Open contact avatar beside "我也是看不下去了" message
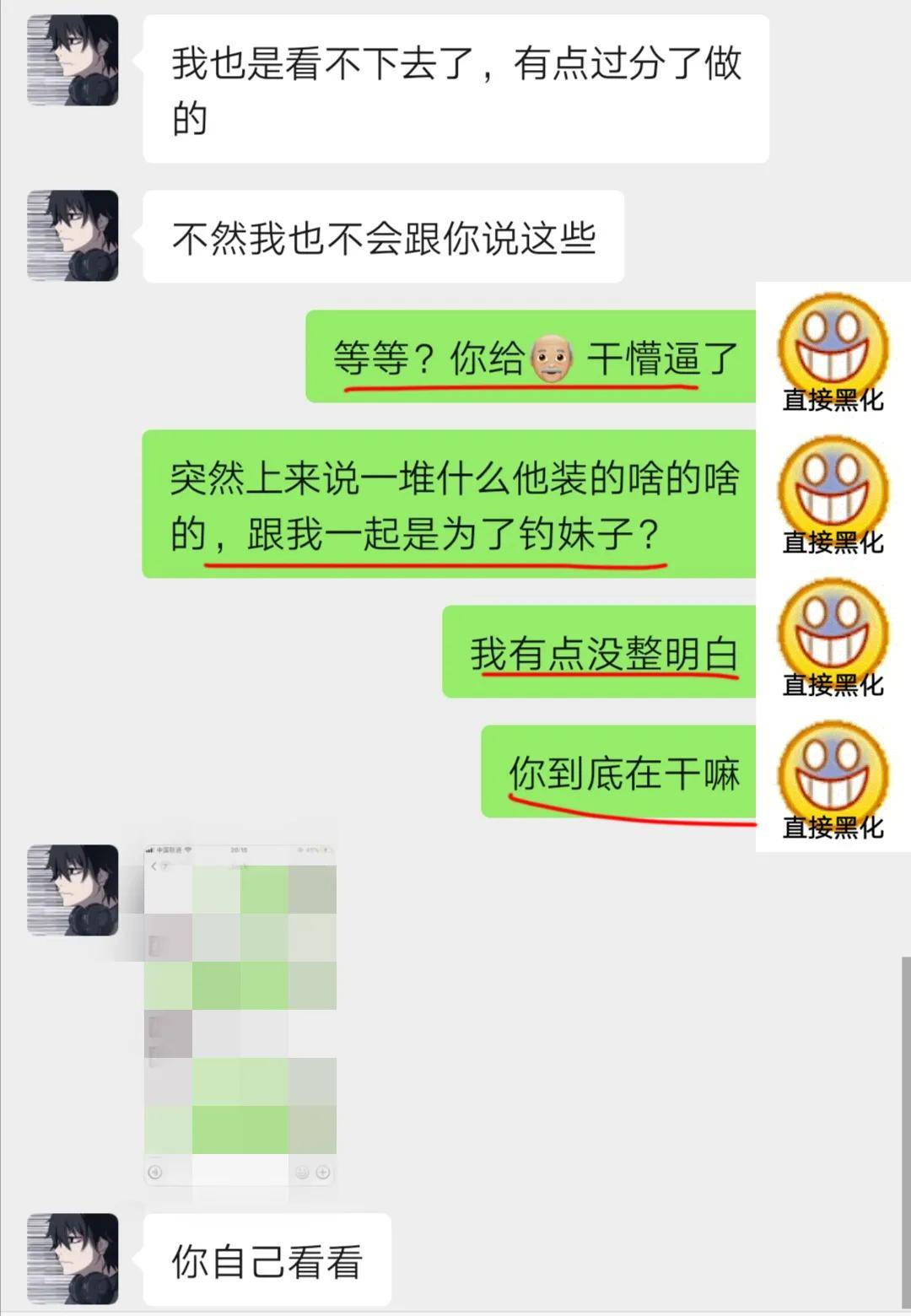The image size is (911, 1316). (73, 60)
